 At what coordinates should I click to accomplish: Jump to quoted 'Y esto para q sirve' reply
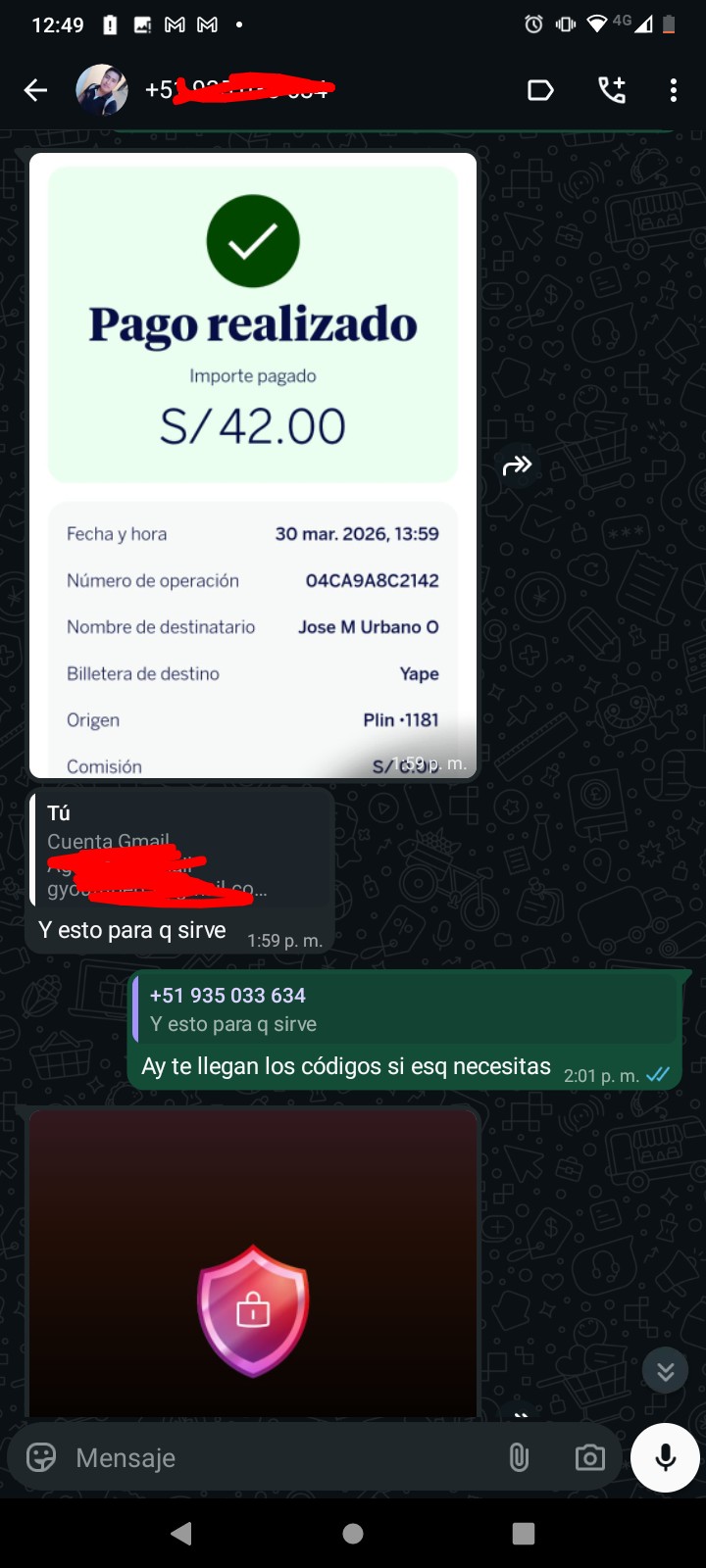[407, 1008]
